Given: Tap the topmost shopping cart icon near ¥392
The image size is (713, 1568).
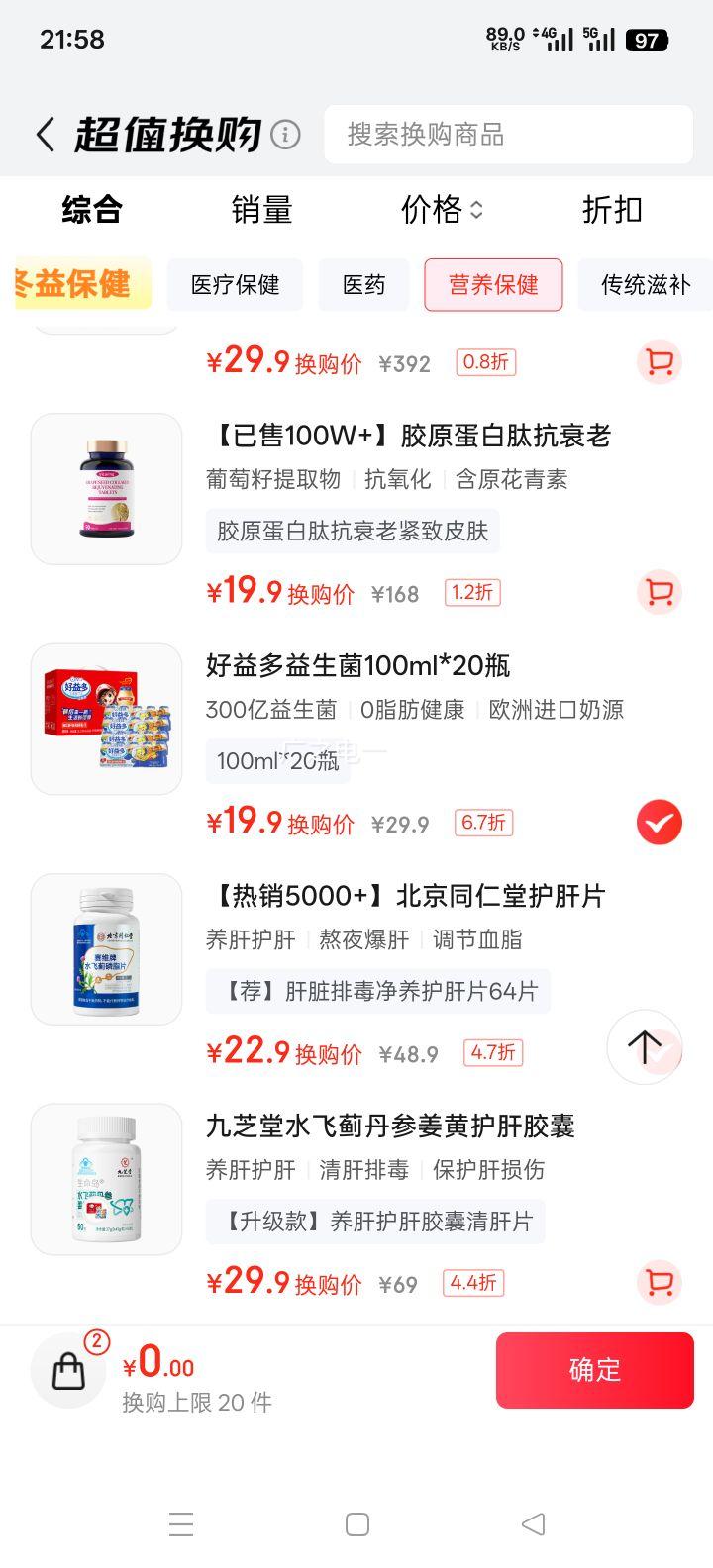Looking at the screenshot, I should [x=659, y=362].
